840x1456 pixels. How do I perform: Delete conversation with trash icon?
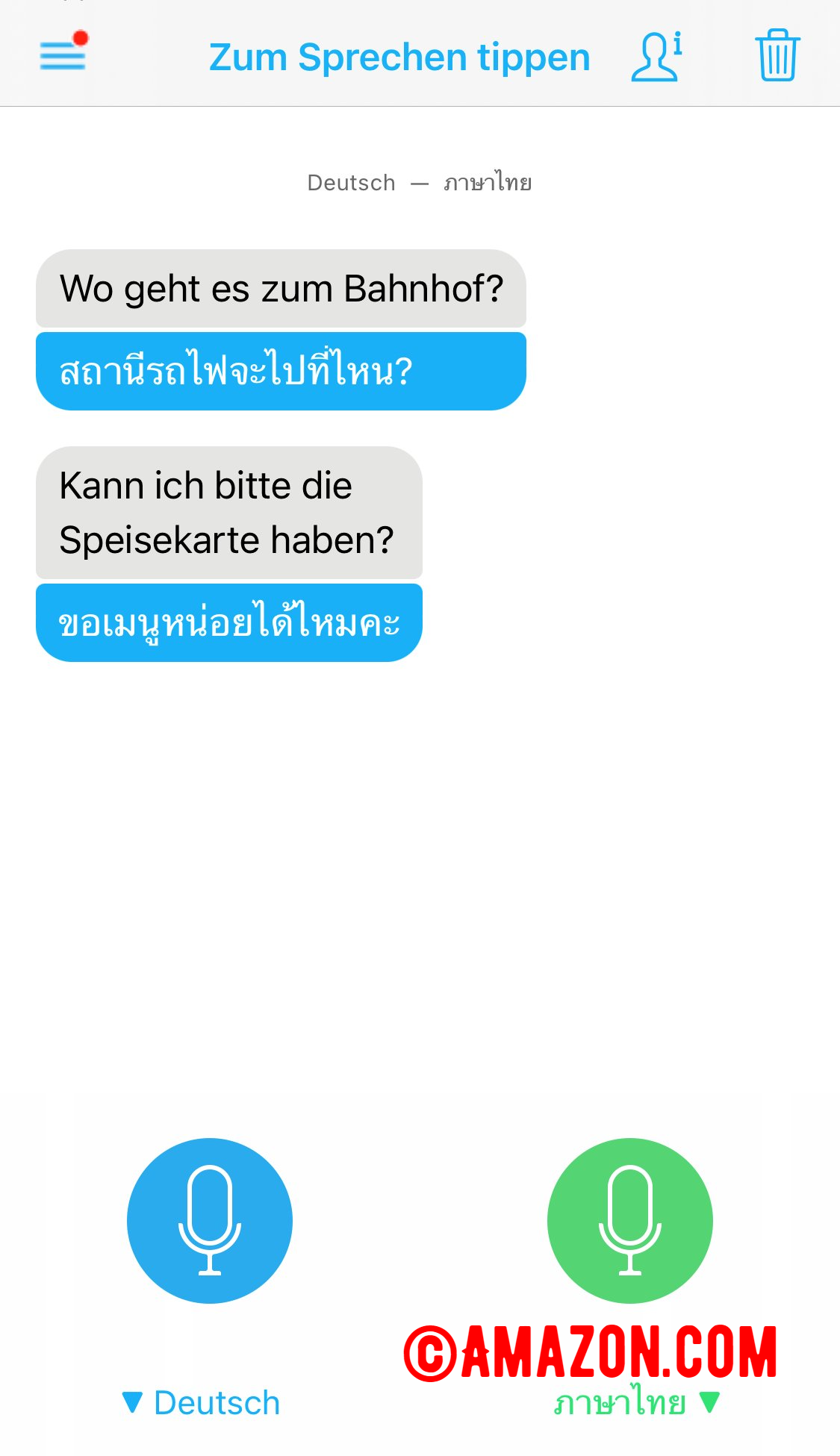coord(777,55)
